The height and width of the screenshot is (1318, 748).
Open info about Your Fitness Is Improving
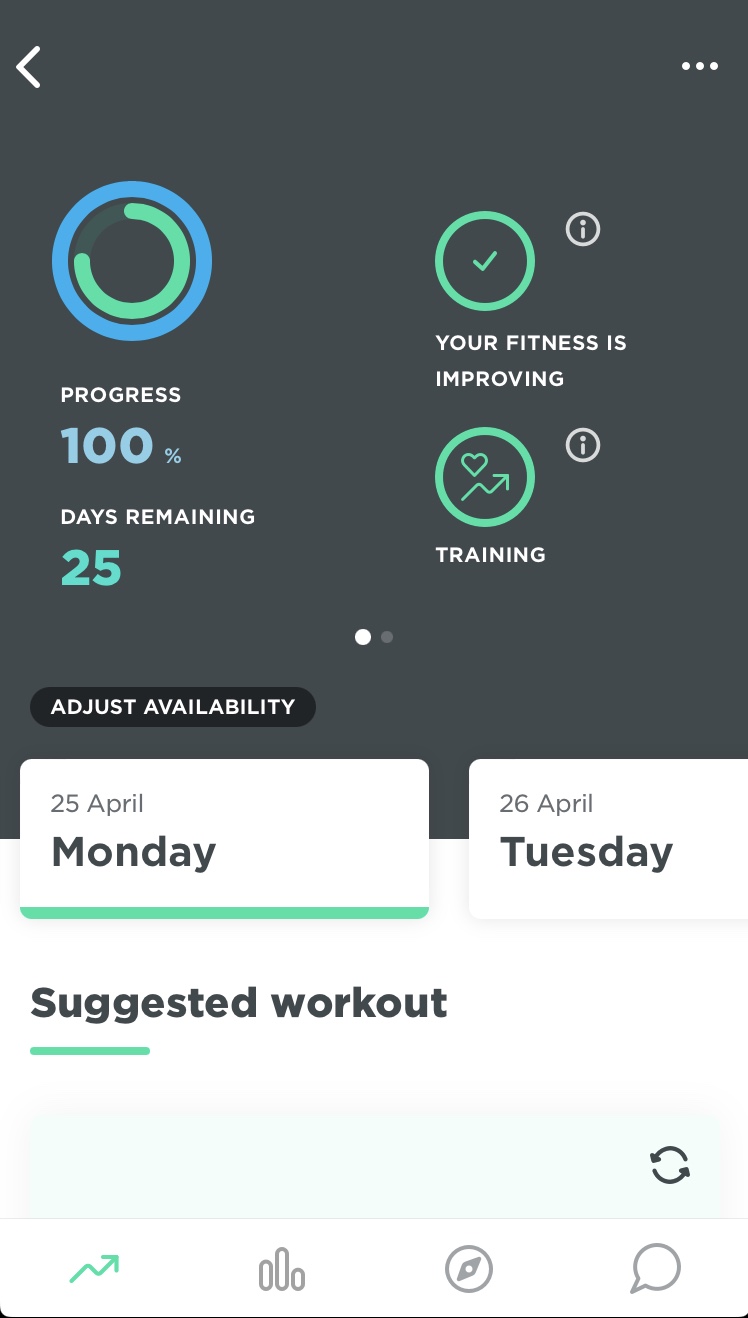click(x=583, y=230)
